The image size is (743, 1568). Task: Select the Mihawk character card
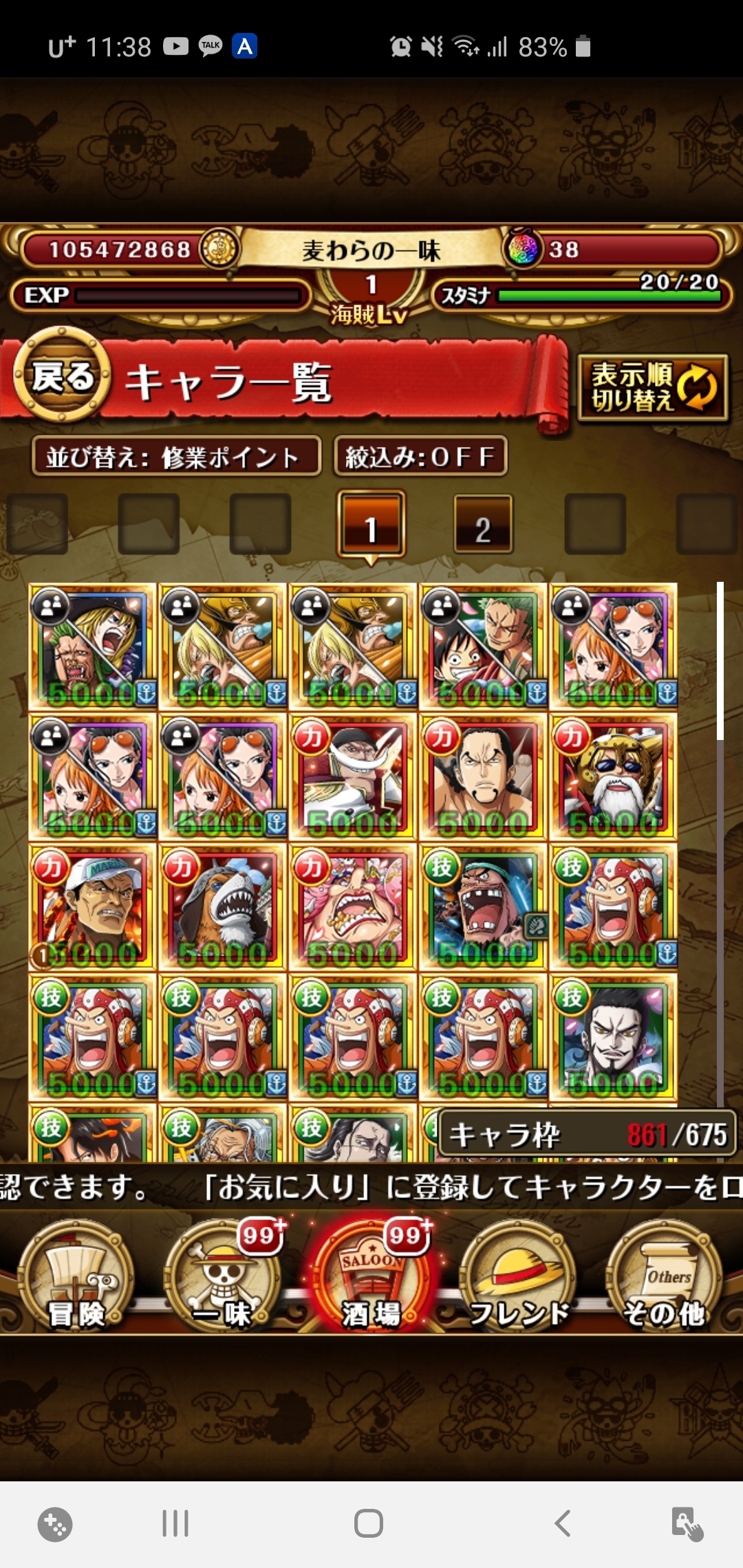(613, 1038)
